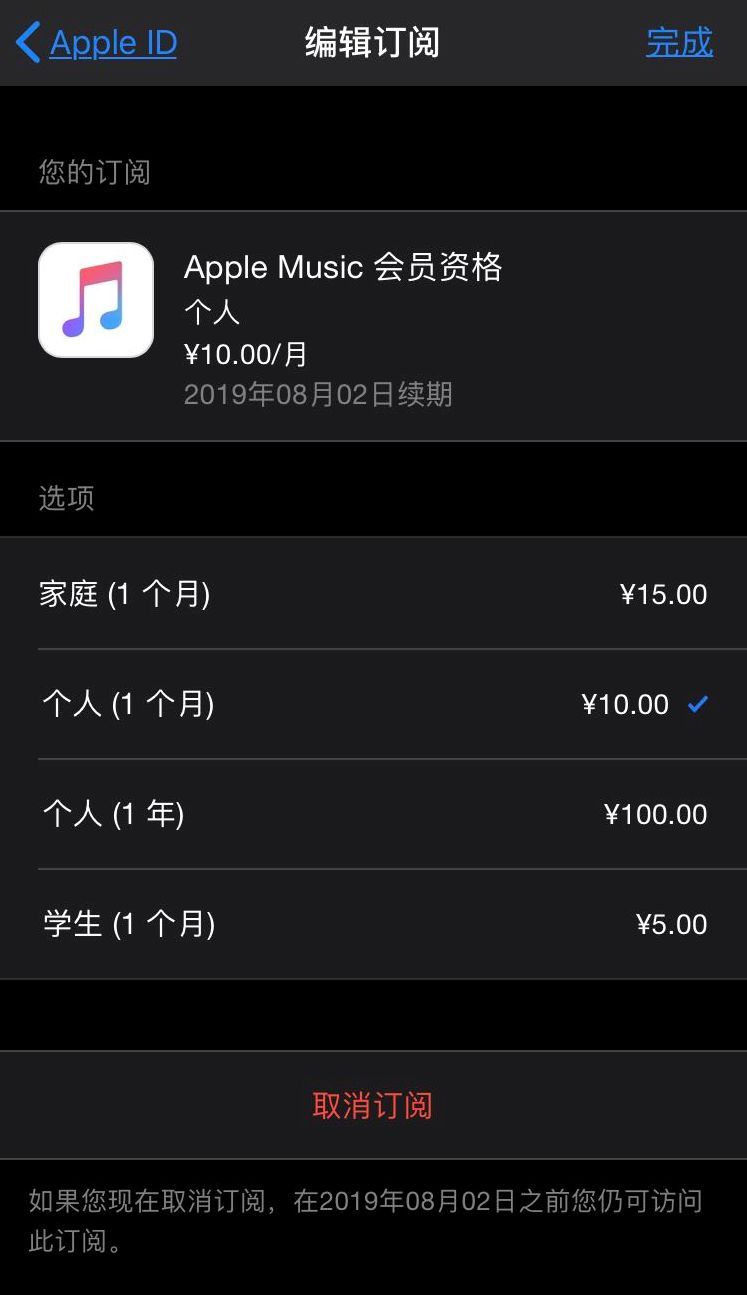
Task: Pick the 学生 (1 个月) plan
Action: click(372, 924)
